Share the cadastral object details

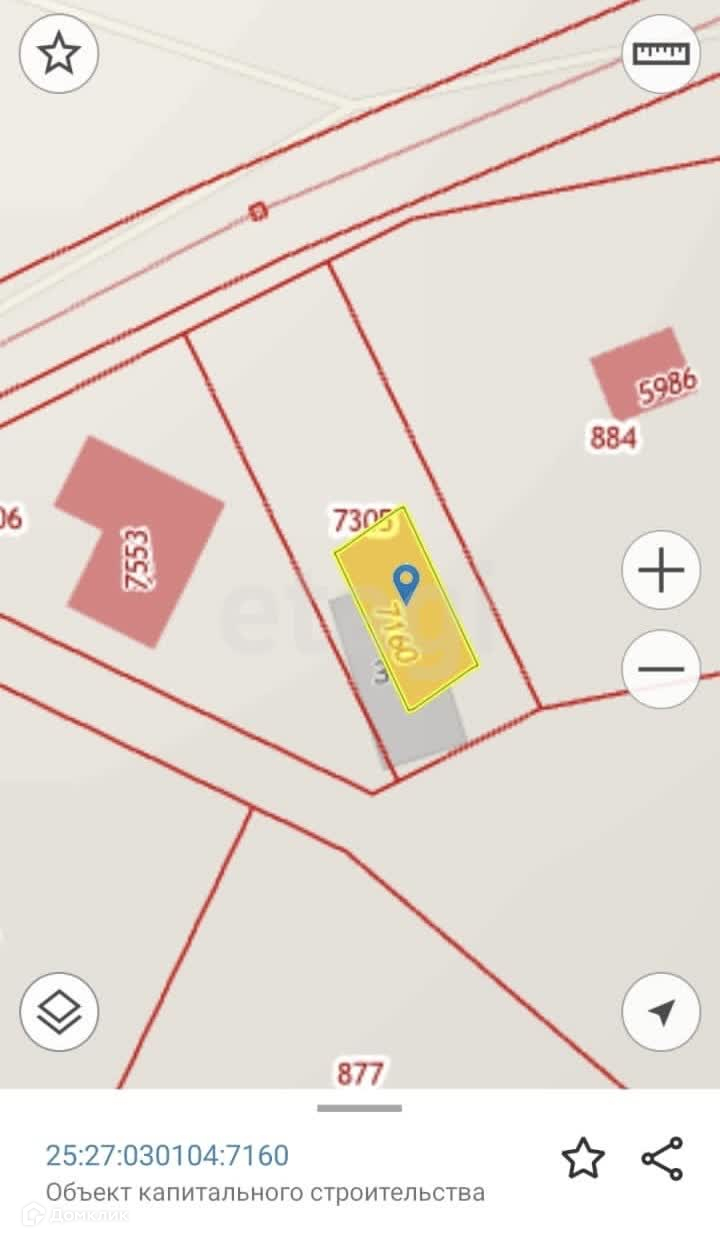click(x=662, y=1158)
